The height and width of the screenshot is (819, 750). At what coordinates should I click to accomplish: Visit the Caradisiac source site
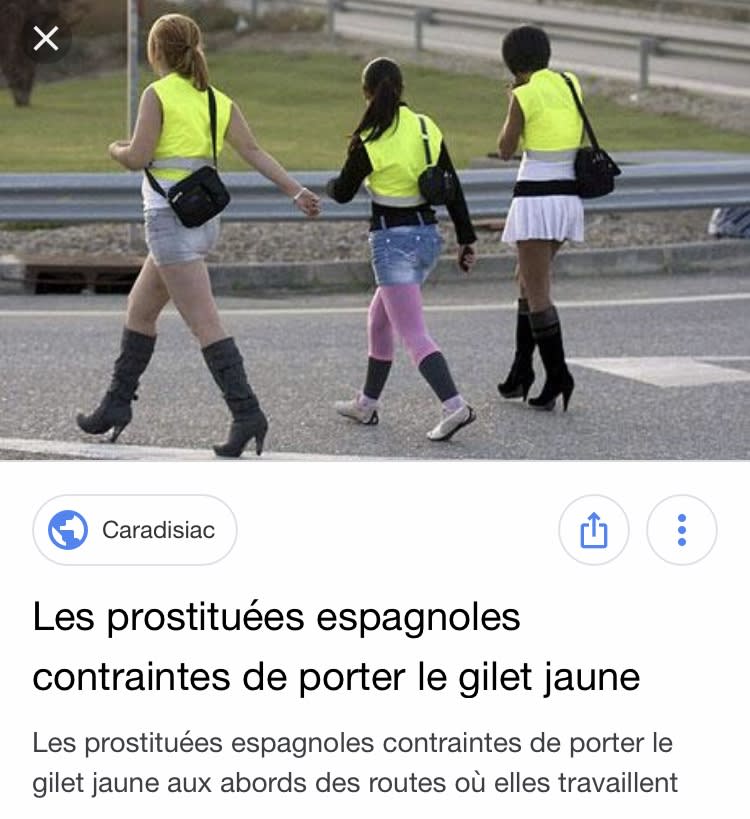[x=135, y=530]
